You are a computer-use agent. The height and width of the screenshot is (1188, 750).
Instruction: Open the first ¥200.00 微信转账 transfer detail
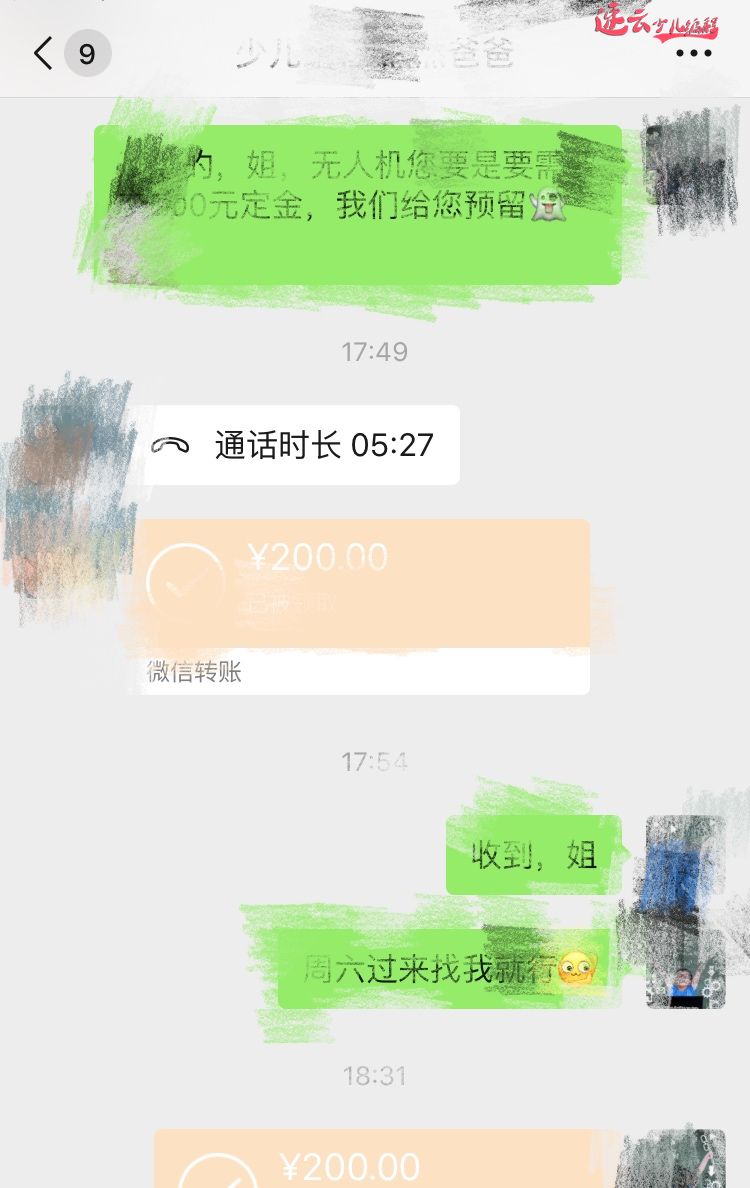click(x=365, y=600)
